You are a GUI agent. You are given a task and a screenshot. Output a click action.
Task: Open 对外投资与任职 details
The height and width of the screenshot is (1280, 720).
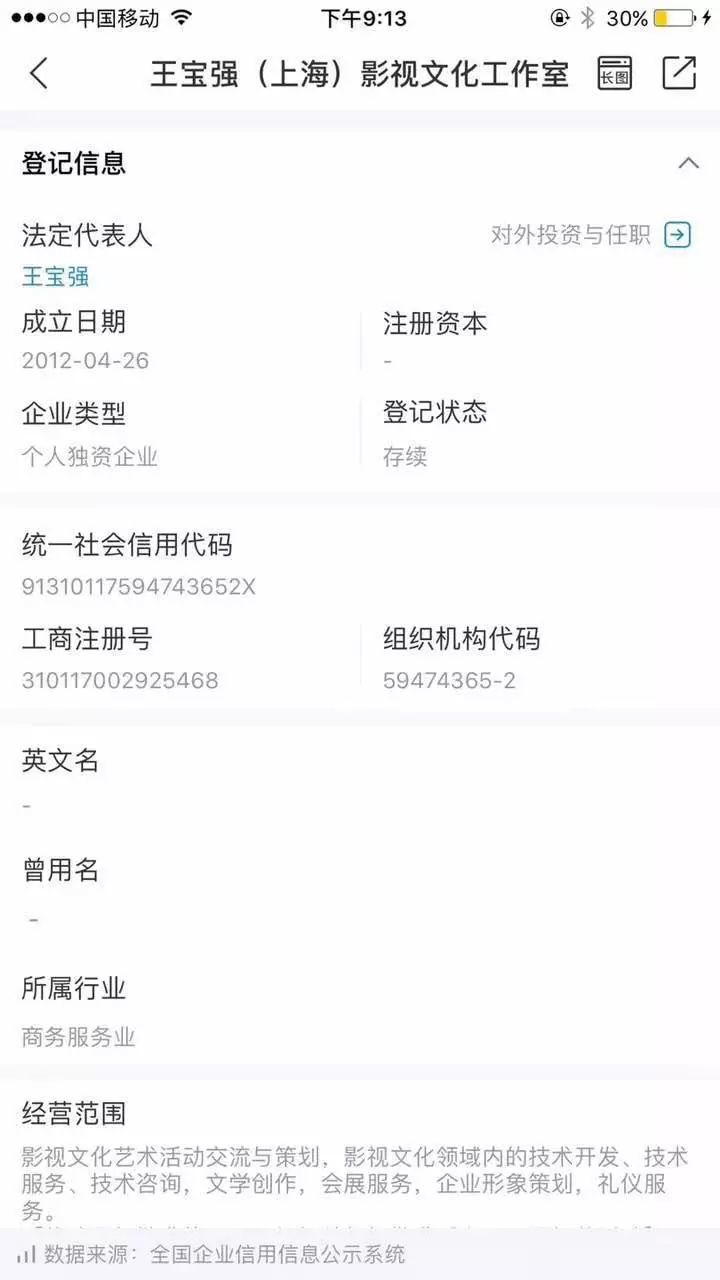[x=591, y=235]
